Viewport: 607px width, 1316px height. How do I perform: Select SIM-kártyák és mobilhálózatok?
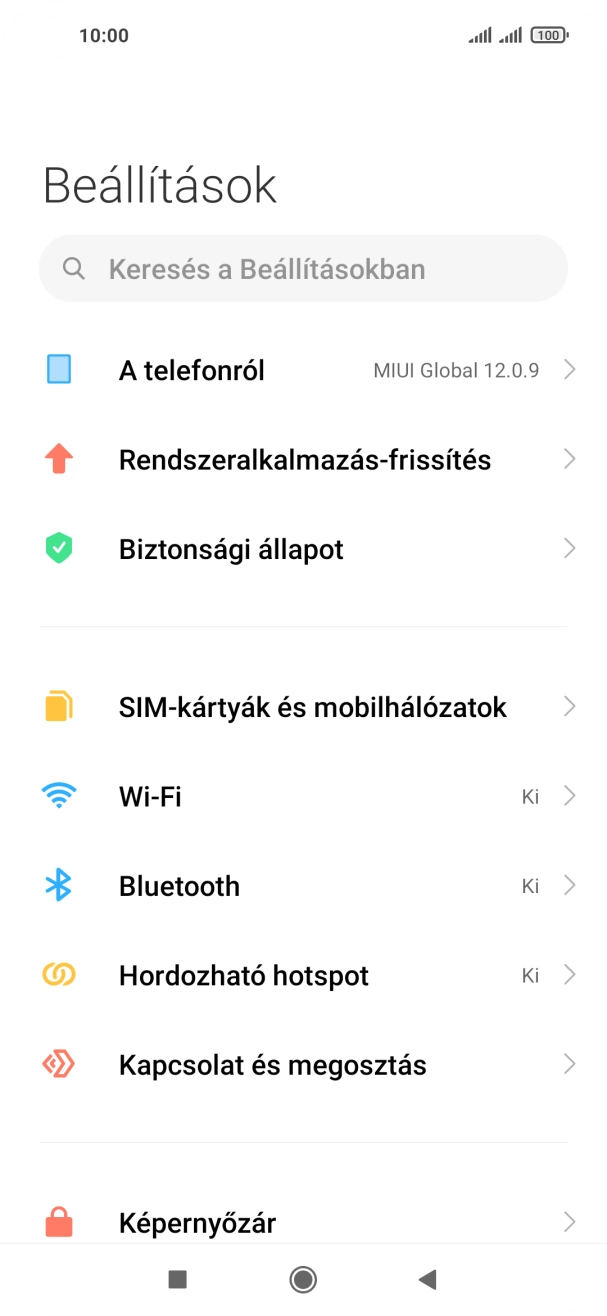[303, 707]
